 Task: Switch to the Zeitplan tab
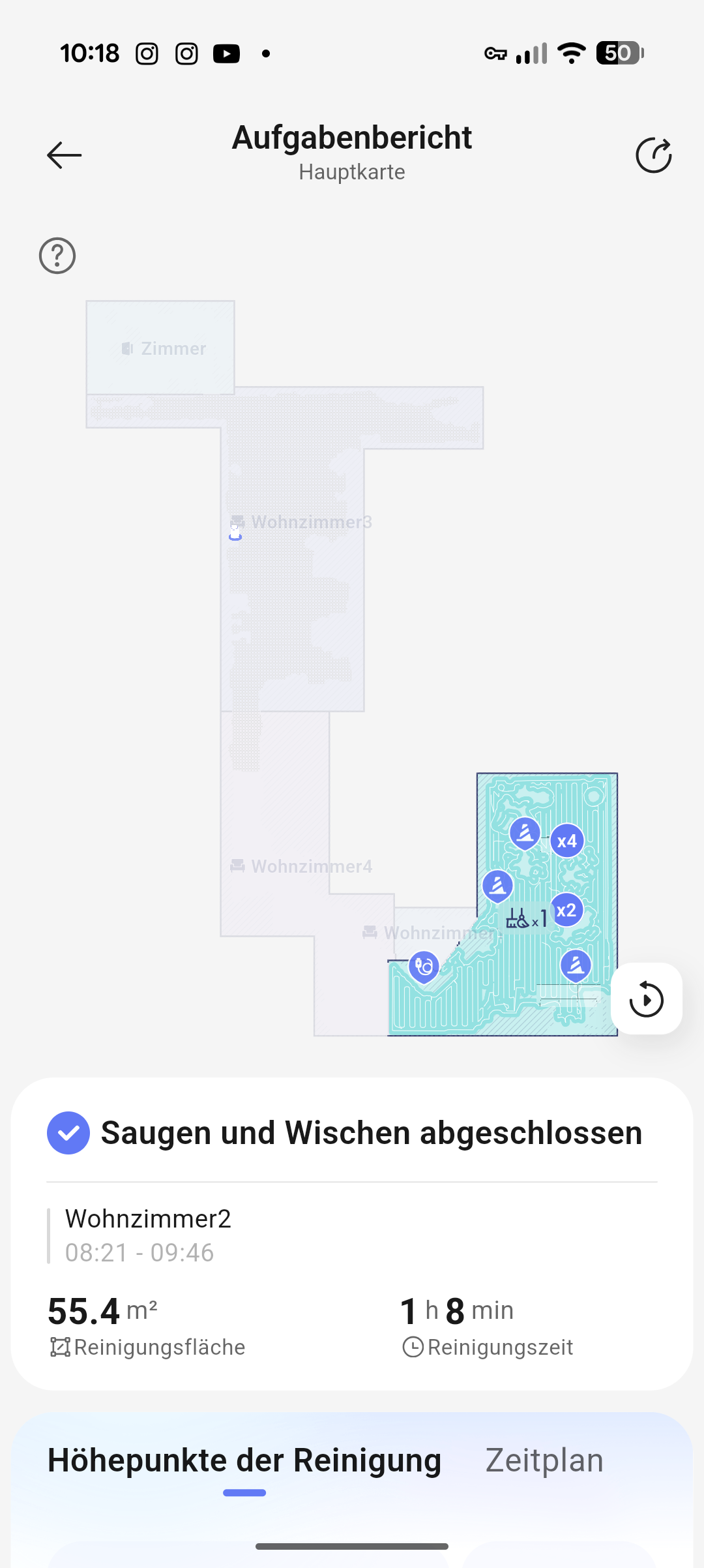[x=544, y=1460]
